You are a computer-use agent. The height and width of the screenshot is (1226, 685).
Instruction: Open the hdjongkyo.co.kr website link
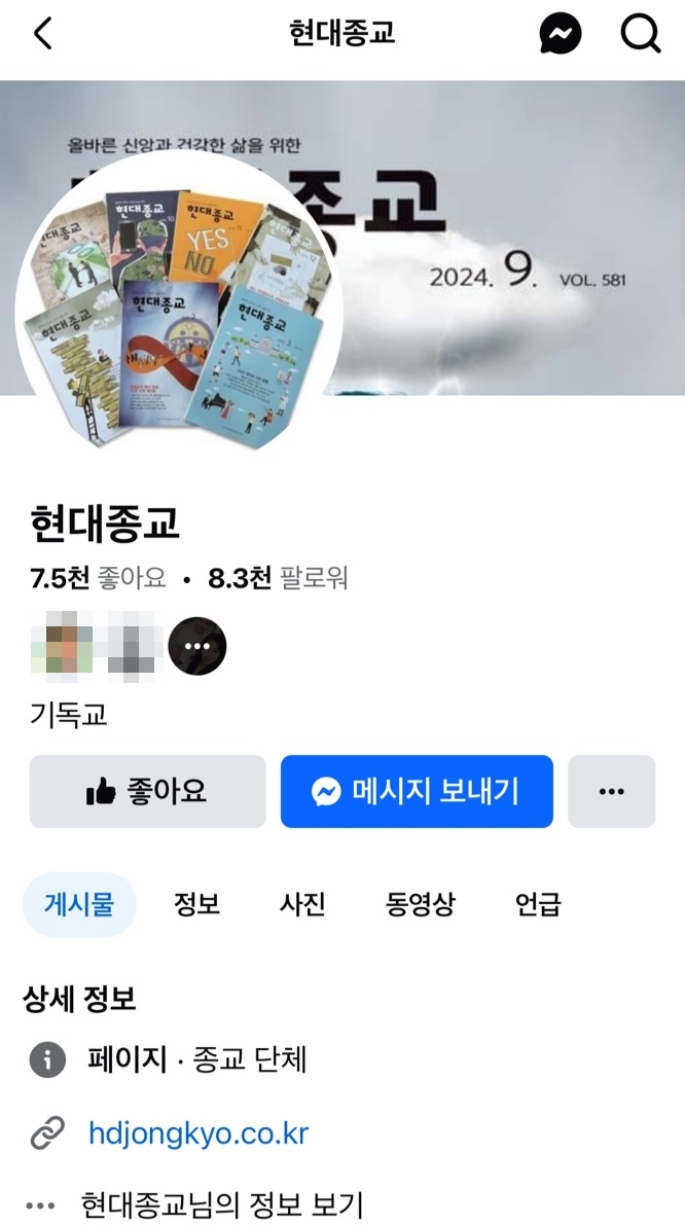(x=198, y=1134)
